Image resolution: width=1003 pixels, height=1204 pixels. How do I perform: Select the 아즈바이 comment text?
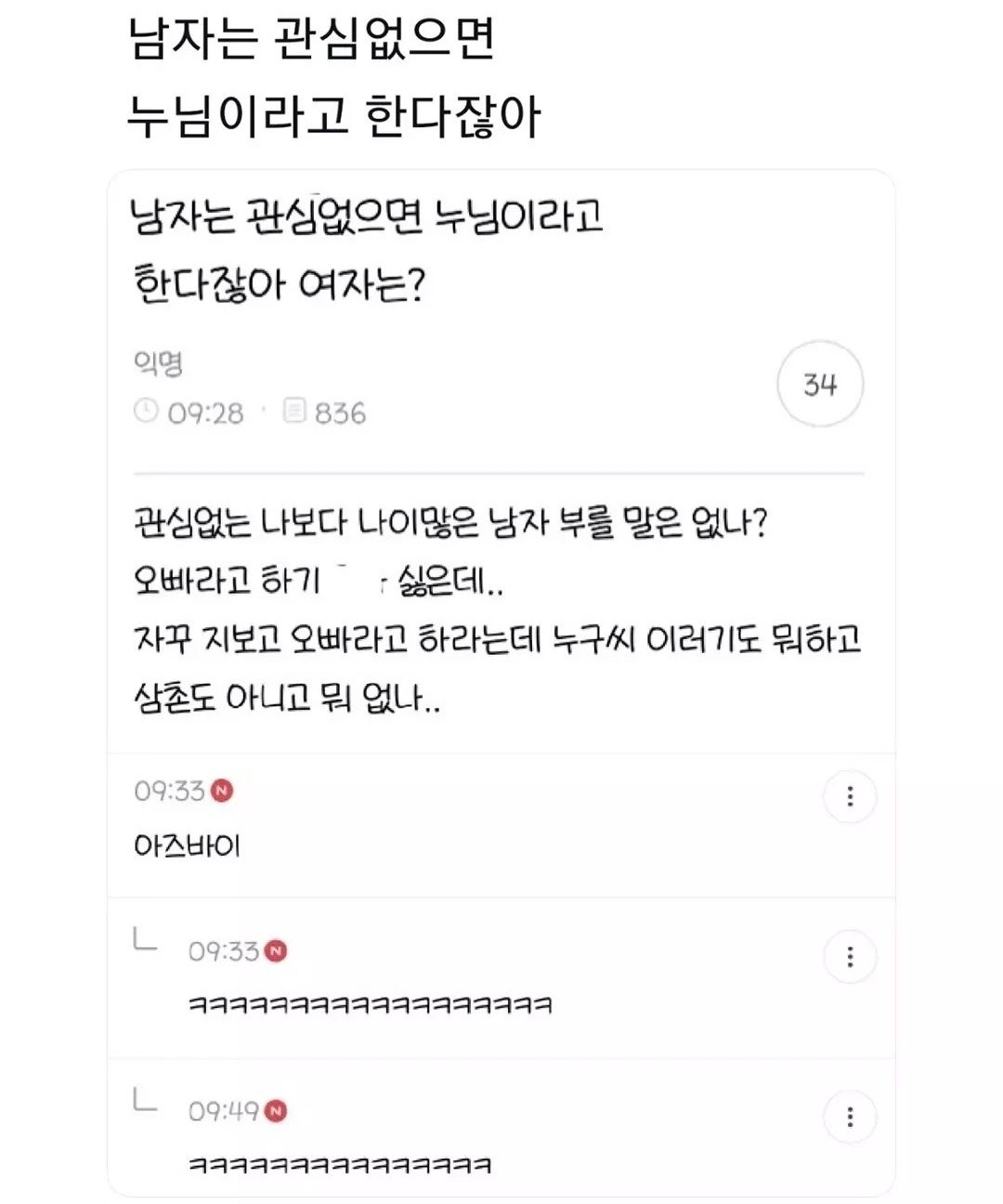pos(188,845)
